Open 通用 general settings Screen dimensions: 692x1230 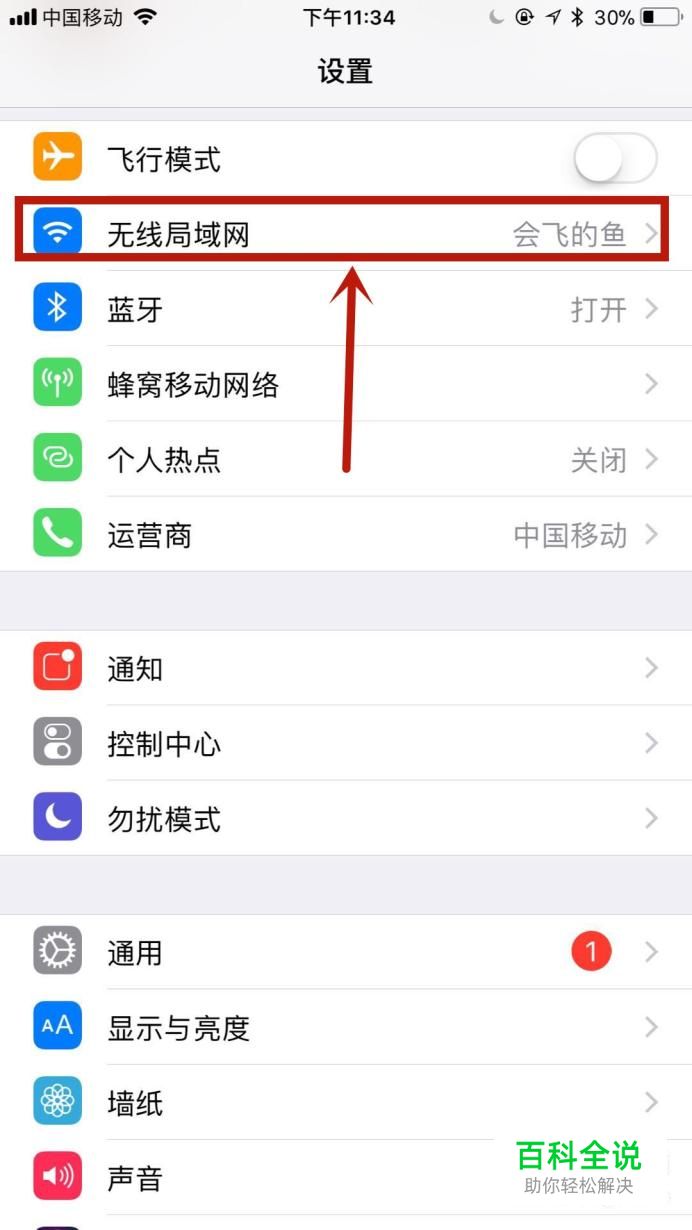(x=345, y=952)
